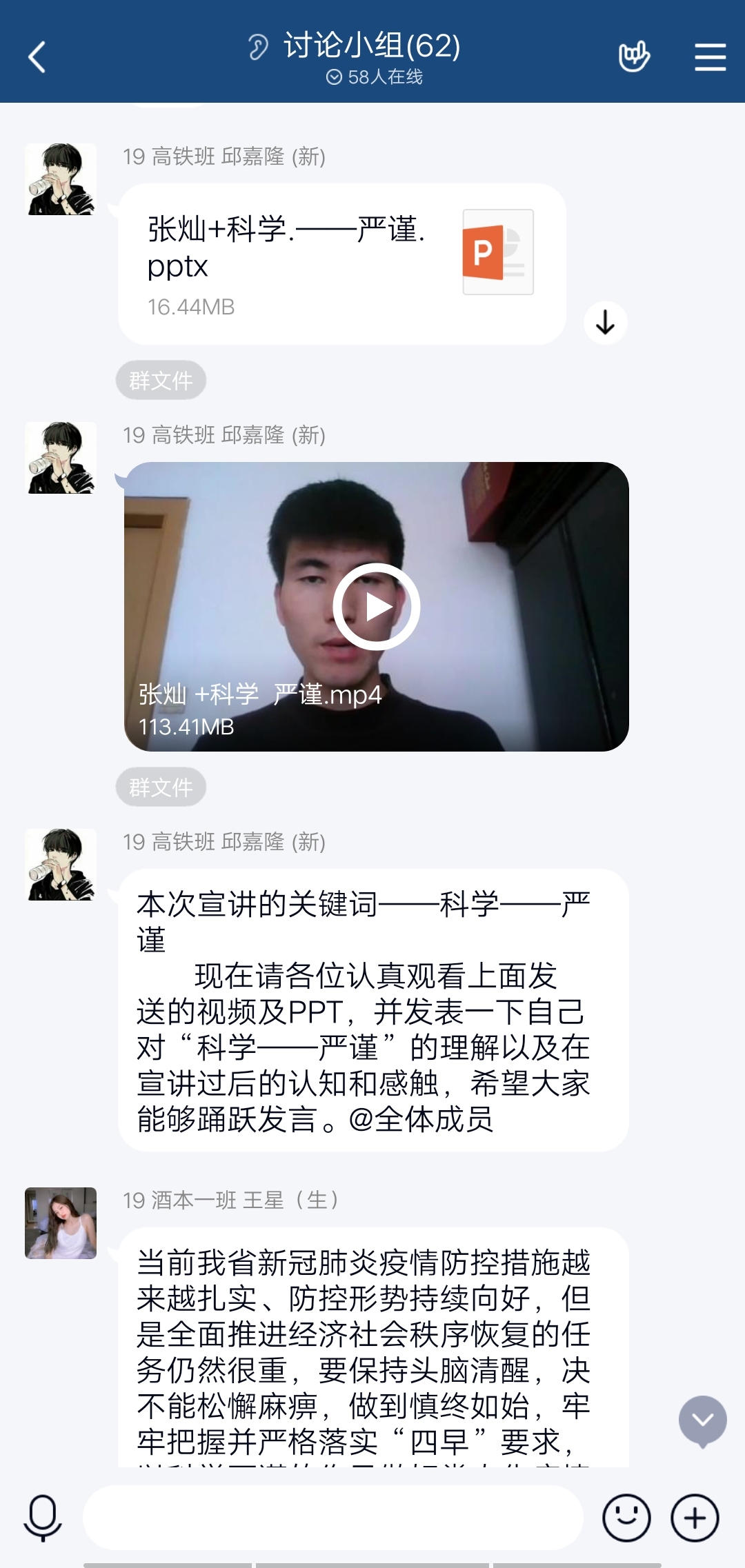Tap the 群文件 chip under the video
The height and width of the screenshot is (1568, 745).
pyautogui.click(x=161, y=787)
